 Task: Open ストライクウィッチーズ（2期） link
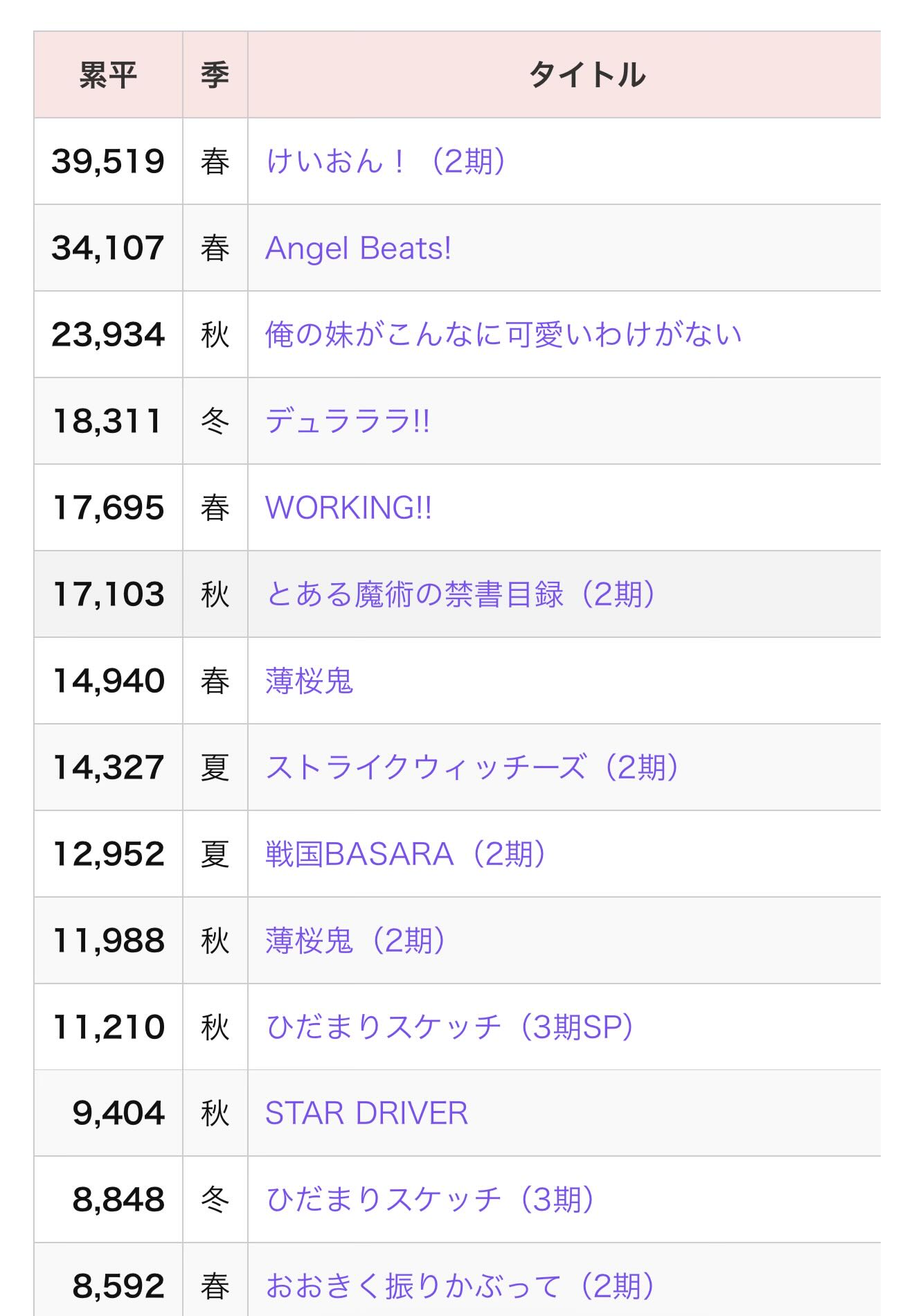(473, 767)
